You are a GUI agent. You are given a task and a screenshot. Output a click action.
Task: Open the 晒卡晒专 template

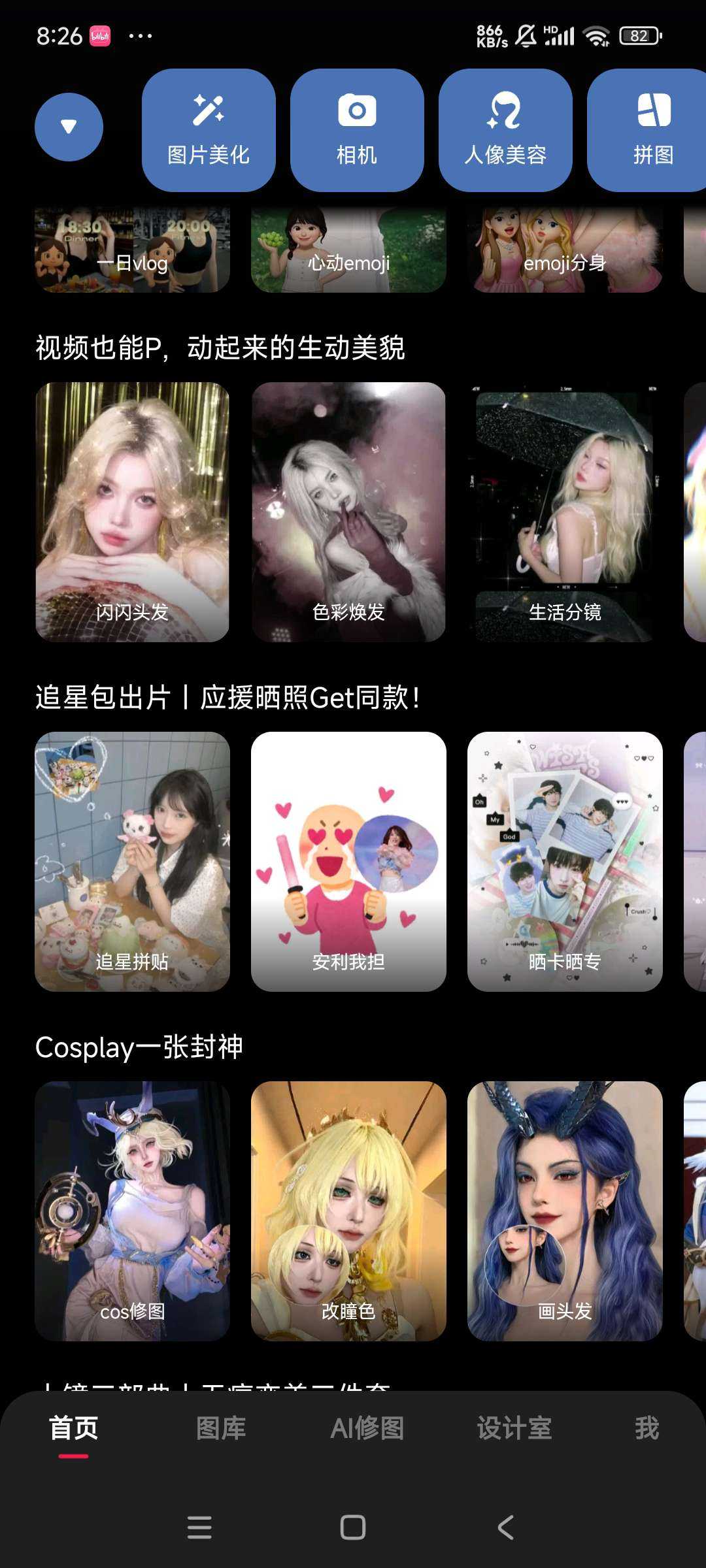click(x=565, y=861)
